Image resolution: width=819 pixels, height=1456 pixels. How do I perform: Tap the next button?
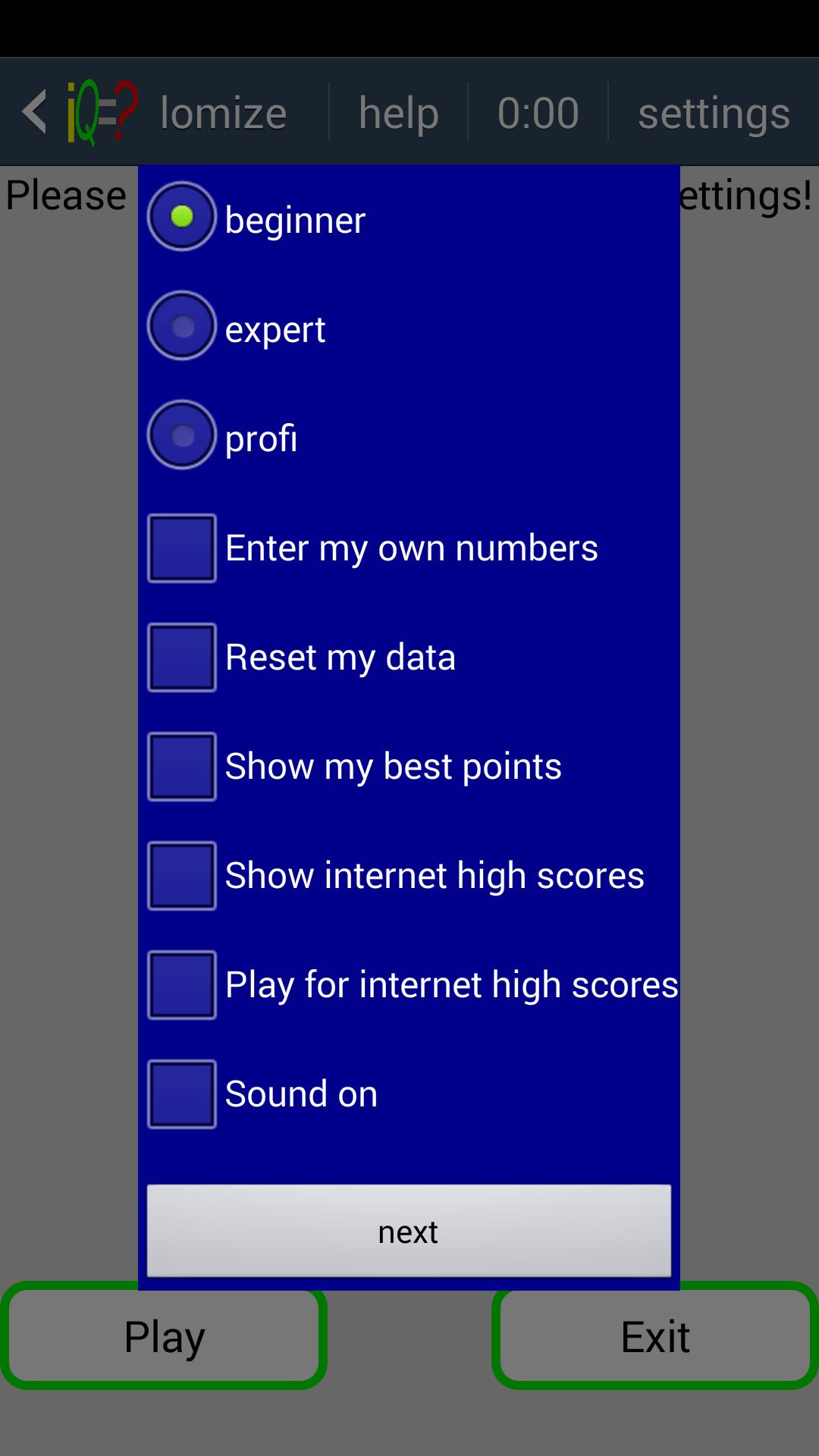(x=409, y=1231)
